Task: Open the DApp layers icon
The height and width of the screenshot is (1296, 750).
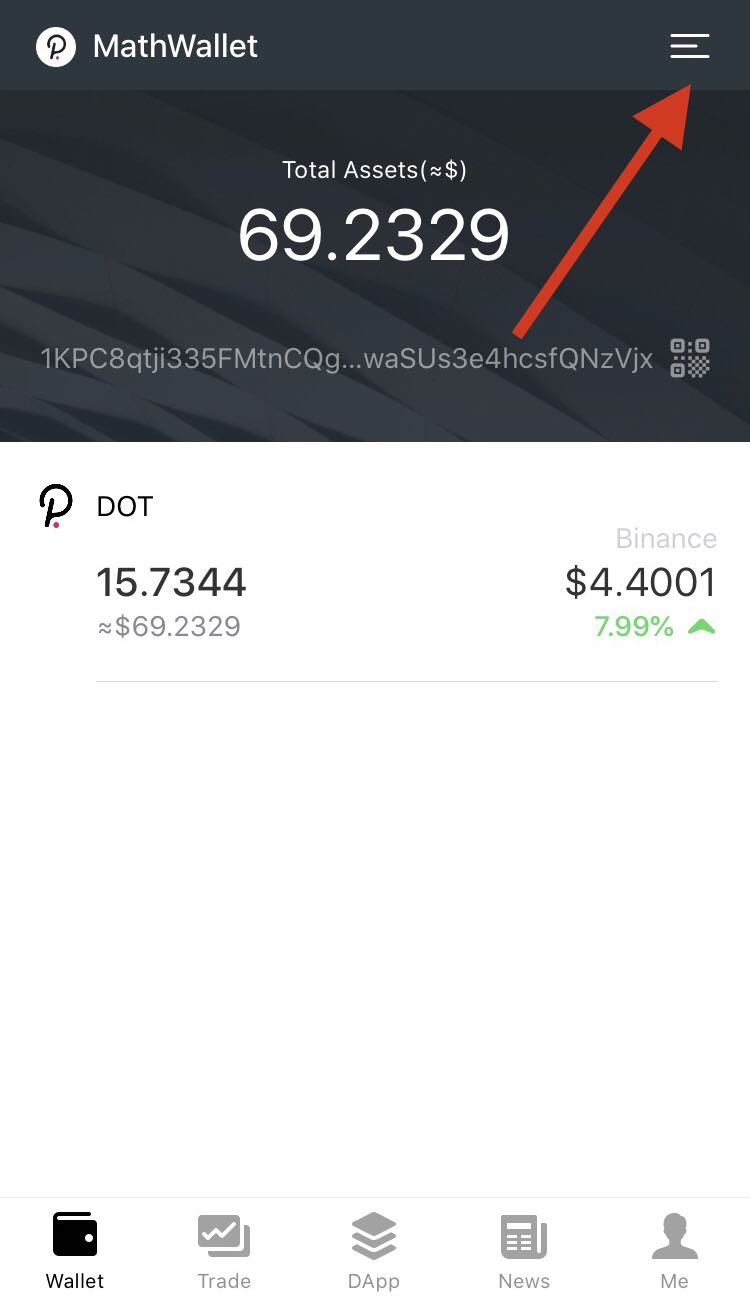Action: 374,1234
